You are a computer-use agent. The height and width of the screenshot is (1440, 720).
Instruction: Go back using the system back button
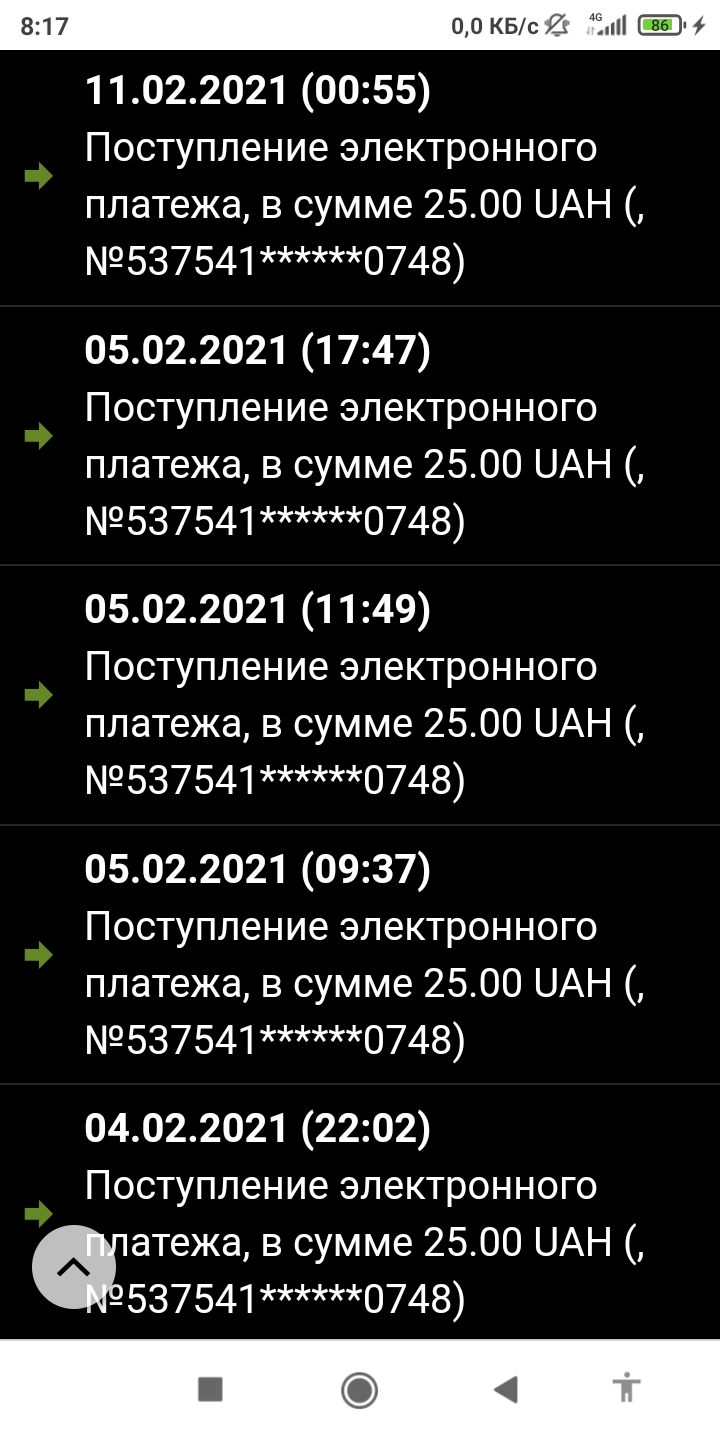pyautogui.click(x=506, y=1389)
